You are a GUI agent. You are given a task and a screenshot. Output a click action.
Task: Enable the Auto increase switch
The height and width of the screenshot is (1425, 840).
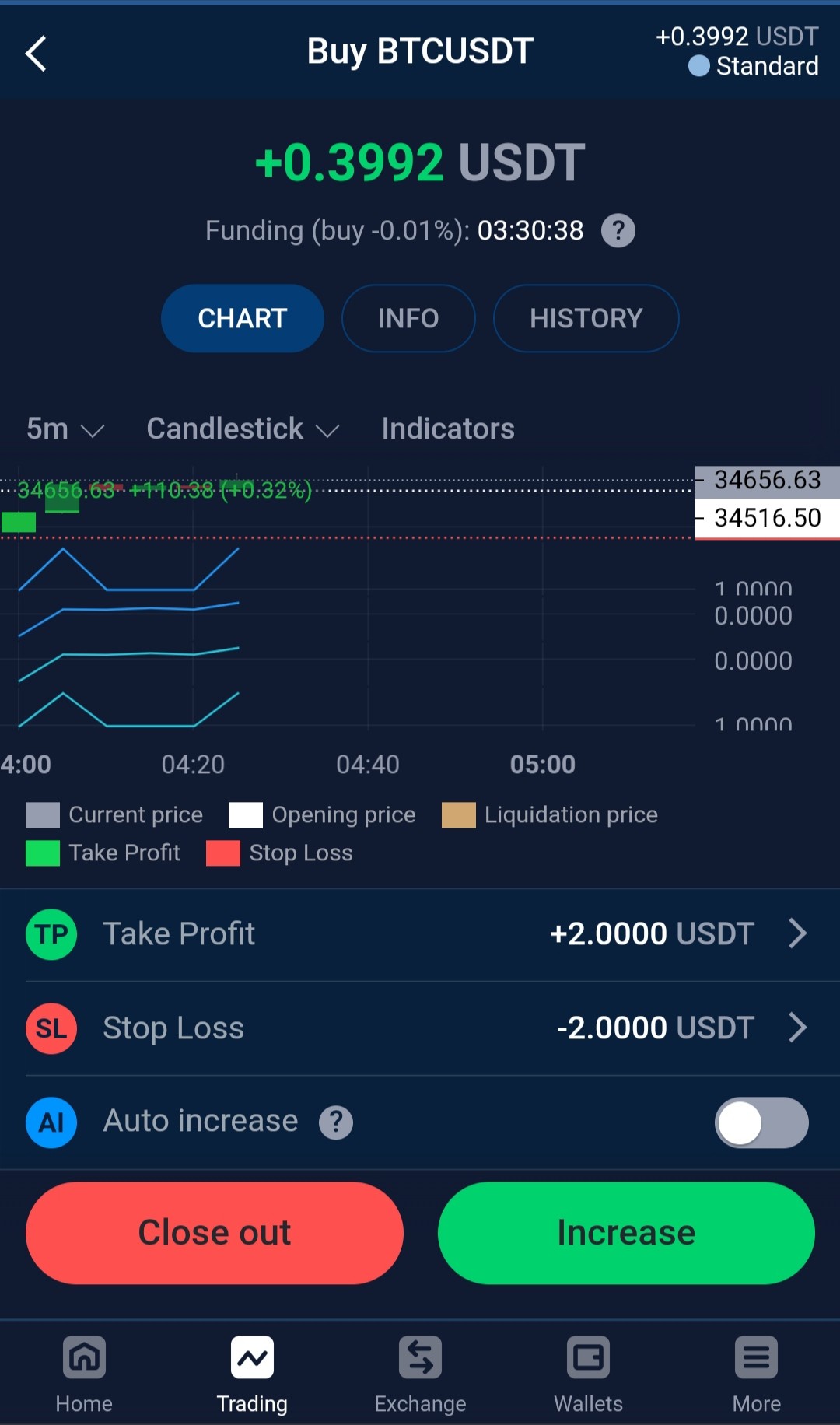tap(761, 1122)
